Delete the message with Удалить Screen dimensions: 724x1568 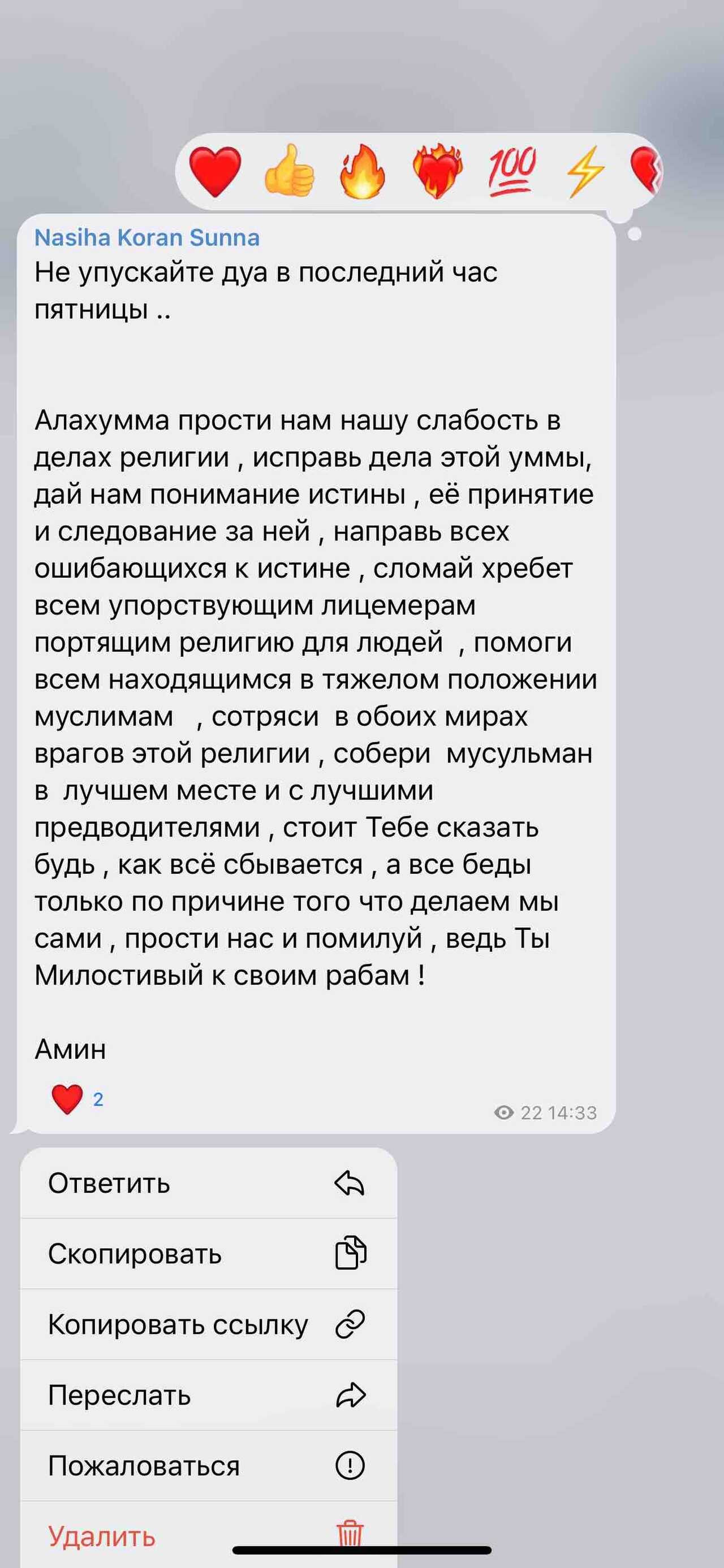(x=208, y=1534)
